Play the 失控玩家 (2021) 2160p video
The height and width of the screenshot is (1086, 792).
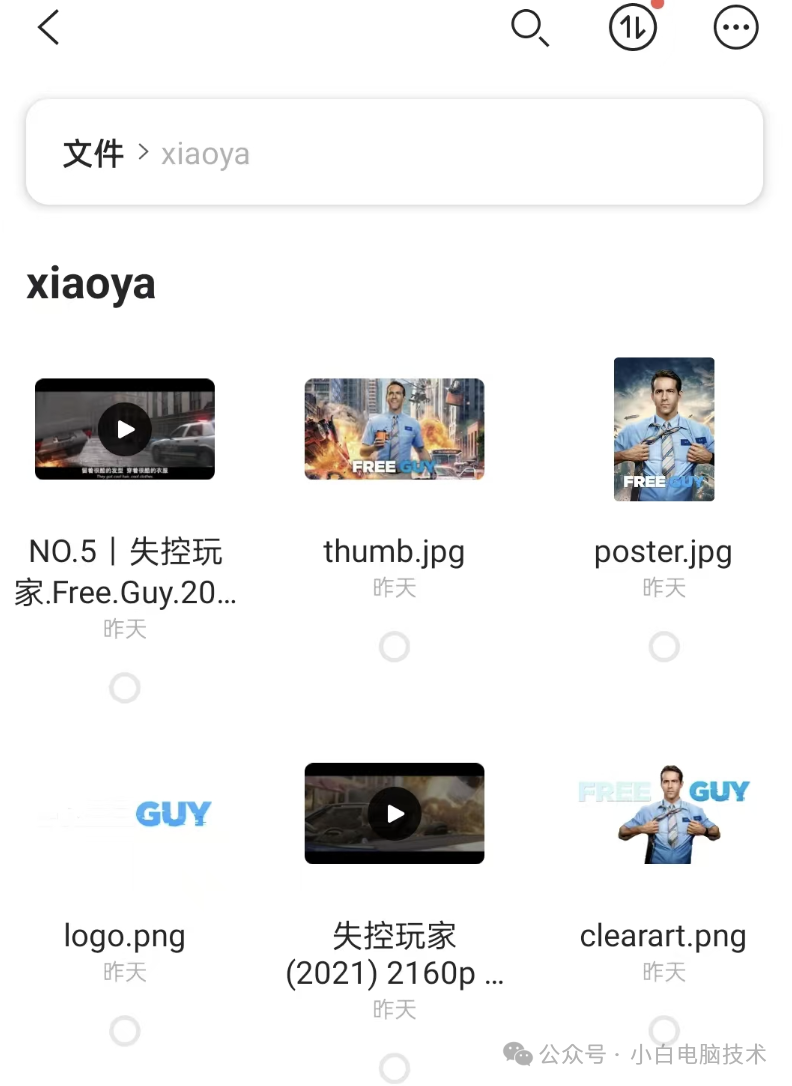(394, 813)
